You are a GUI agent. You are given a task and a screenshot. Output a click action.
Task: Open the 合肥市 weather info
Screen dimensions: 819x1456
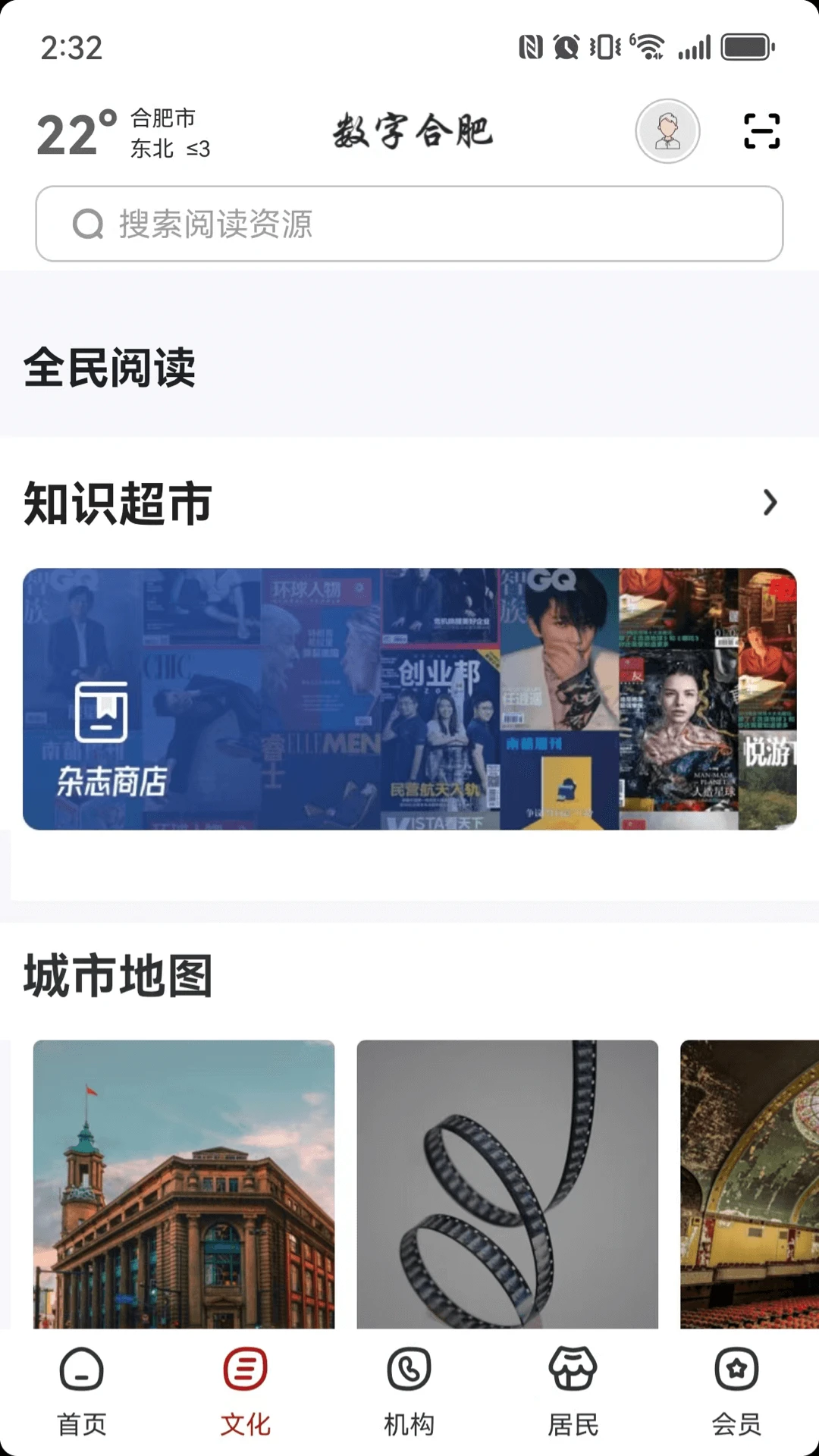pos(124,133)
